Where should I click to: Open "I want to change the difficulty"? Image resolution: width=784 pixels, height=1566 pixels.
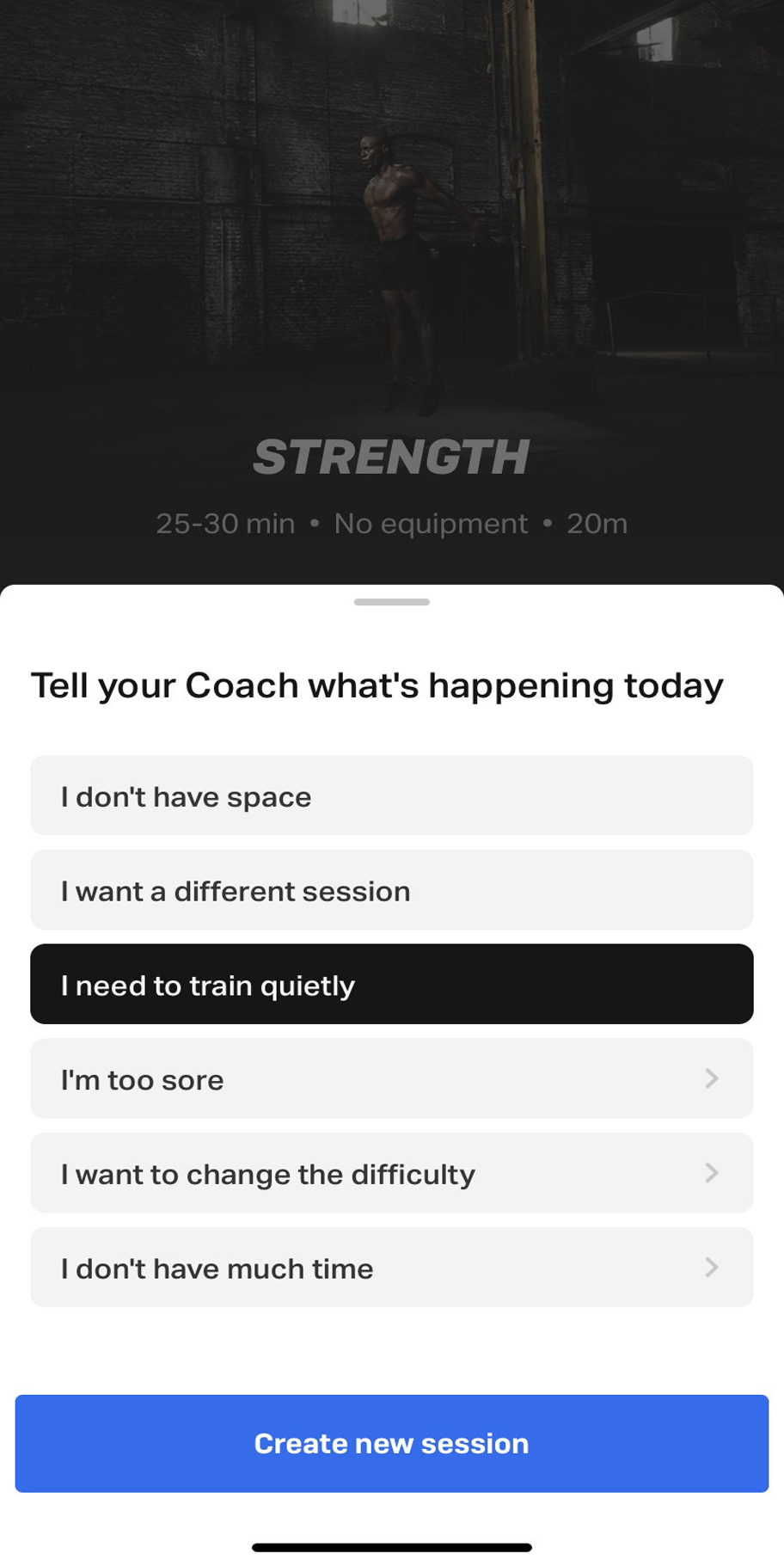pos(392,1173)
